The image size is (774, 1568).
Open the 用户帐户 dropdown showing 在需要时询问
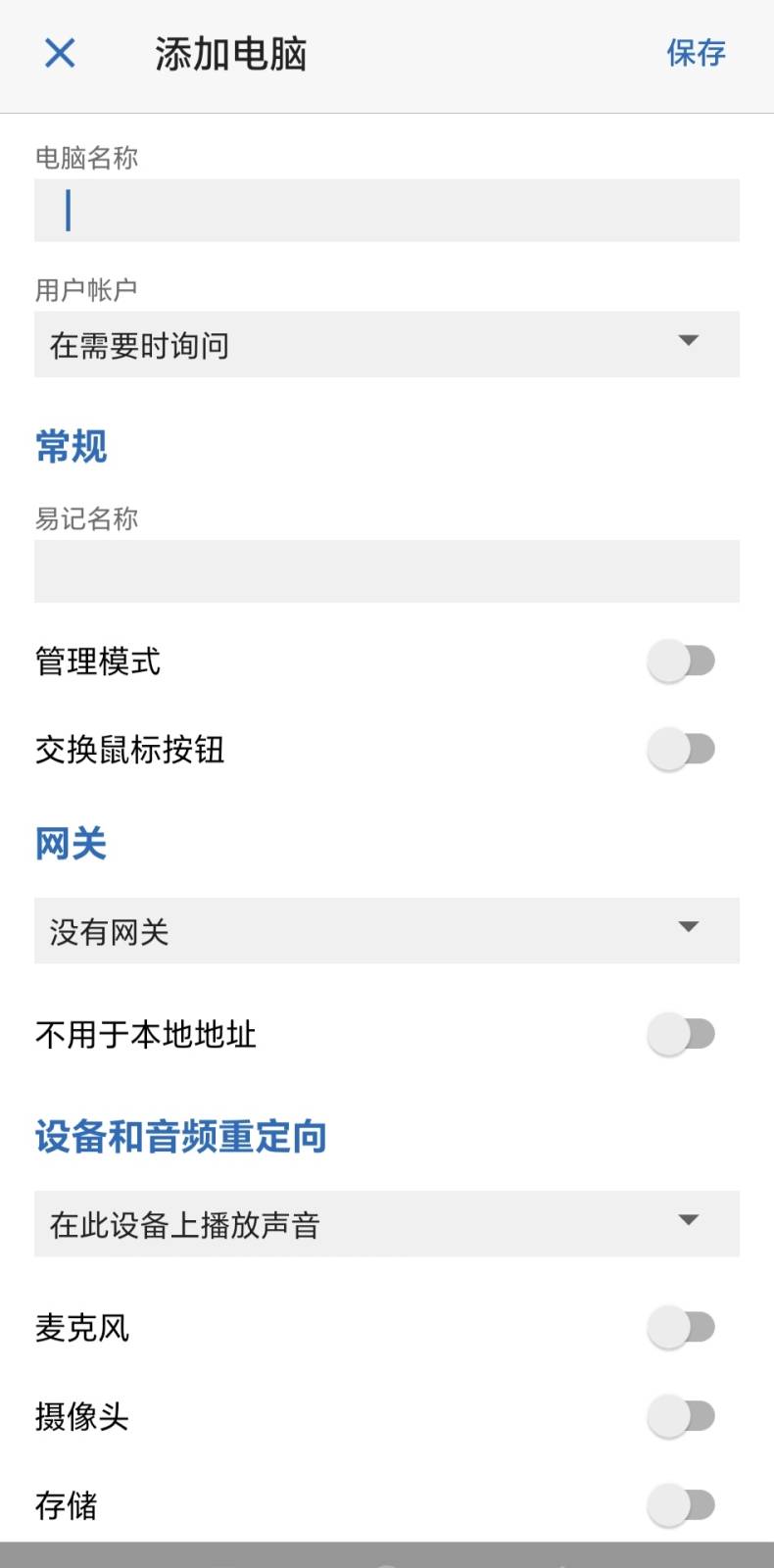(387, 343)
